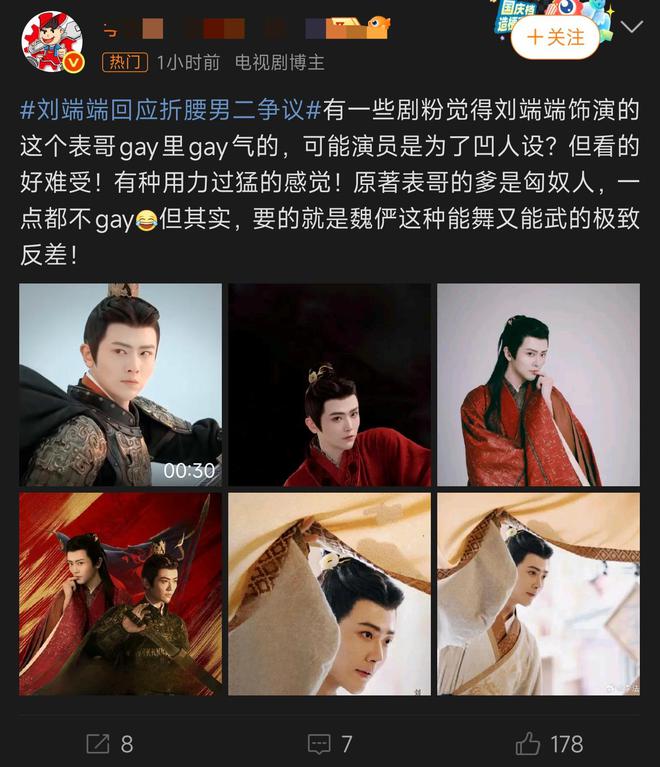Open the long-haired red robe photo
The height and width of the screenshot is (767, 660).
(538, 385)
